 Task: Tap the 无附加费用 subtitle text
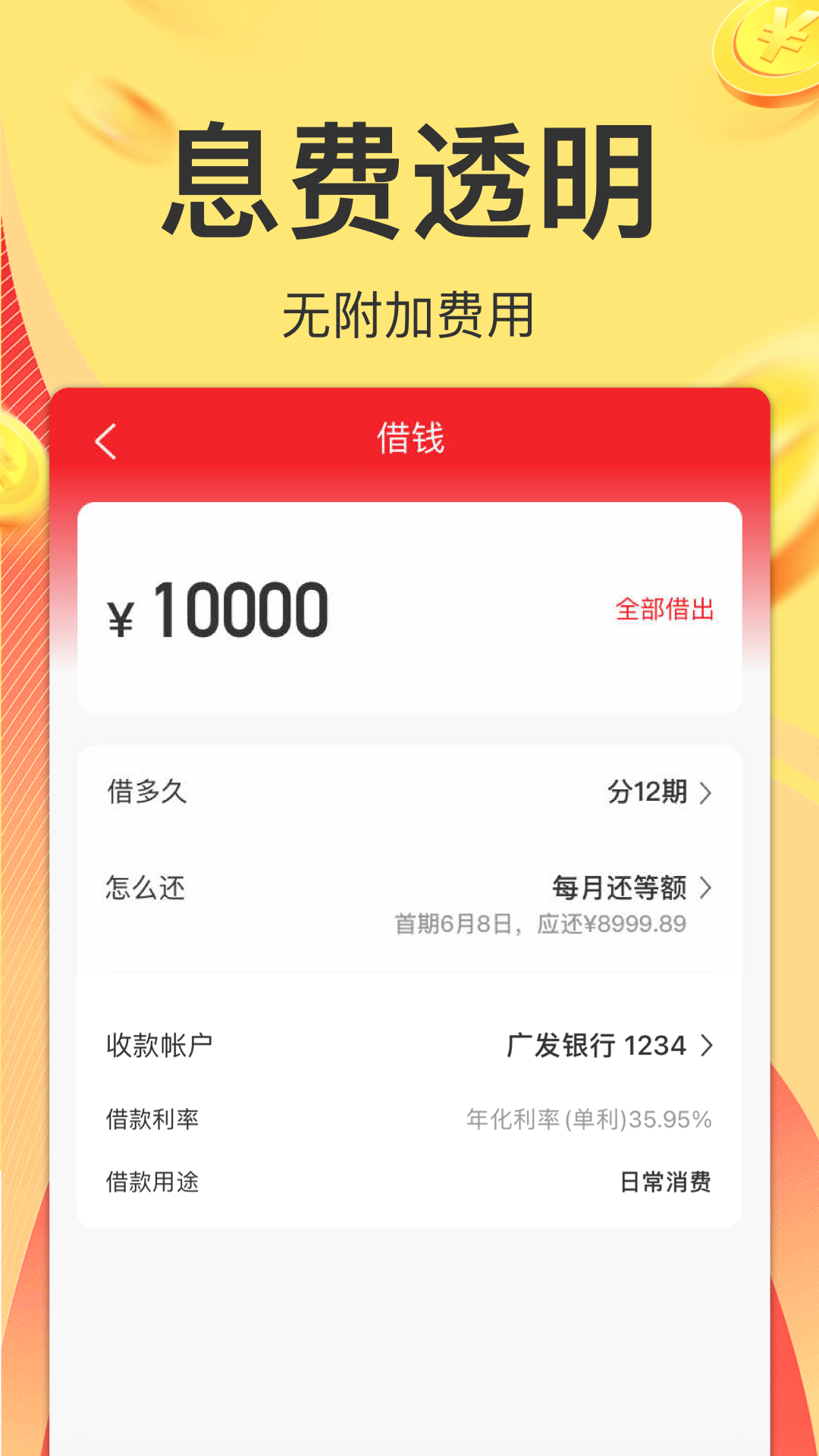tap(409, 313)
